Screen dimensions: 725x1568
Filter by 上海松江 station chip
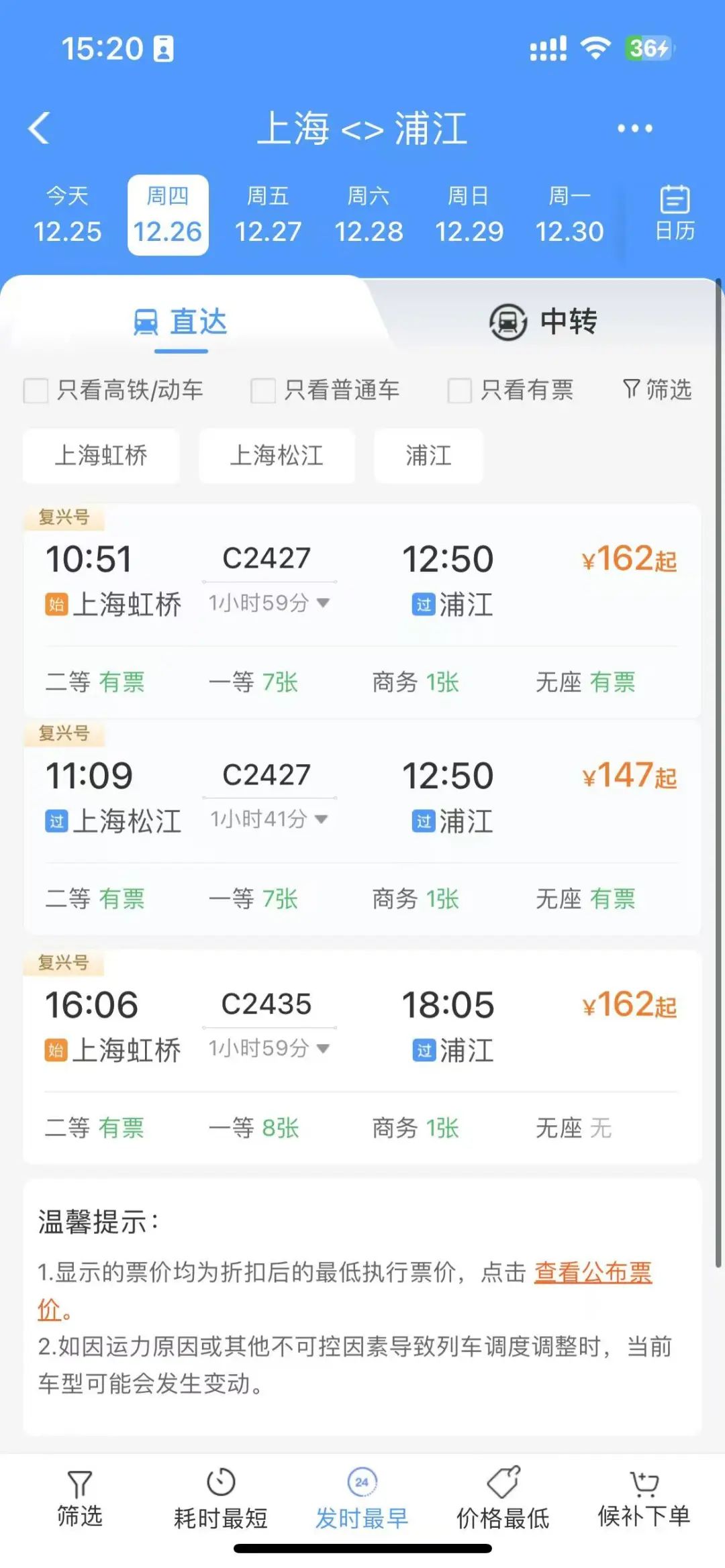click(277, 456)
